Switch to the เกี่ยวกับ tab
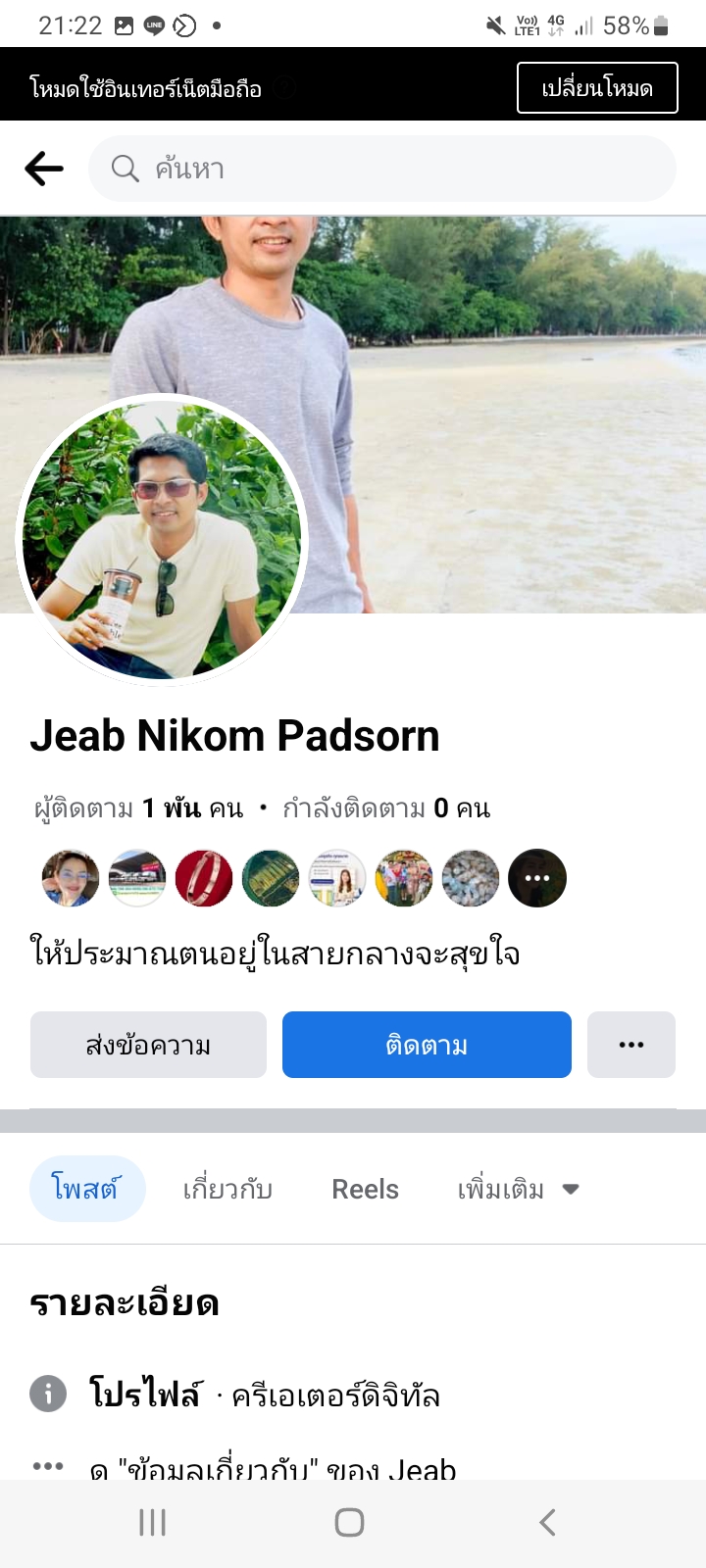Viewport: 706px width, 1568px height. (227, 1189)
